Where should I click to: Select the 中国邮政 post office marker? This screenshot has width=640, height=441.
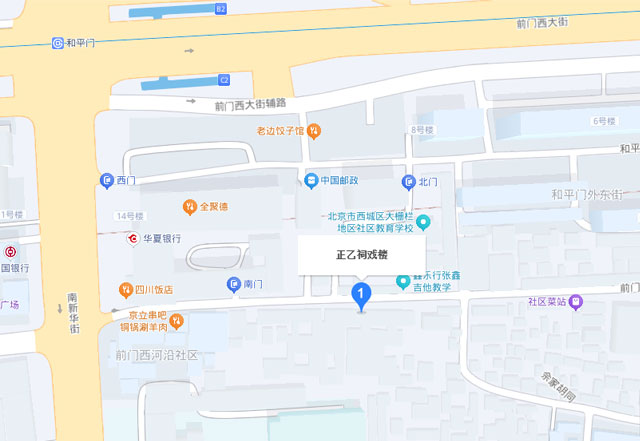click(x=311, y=180)
